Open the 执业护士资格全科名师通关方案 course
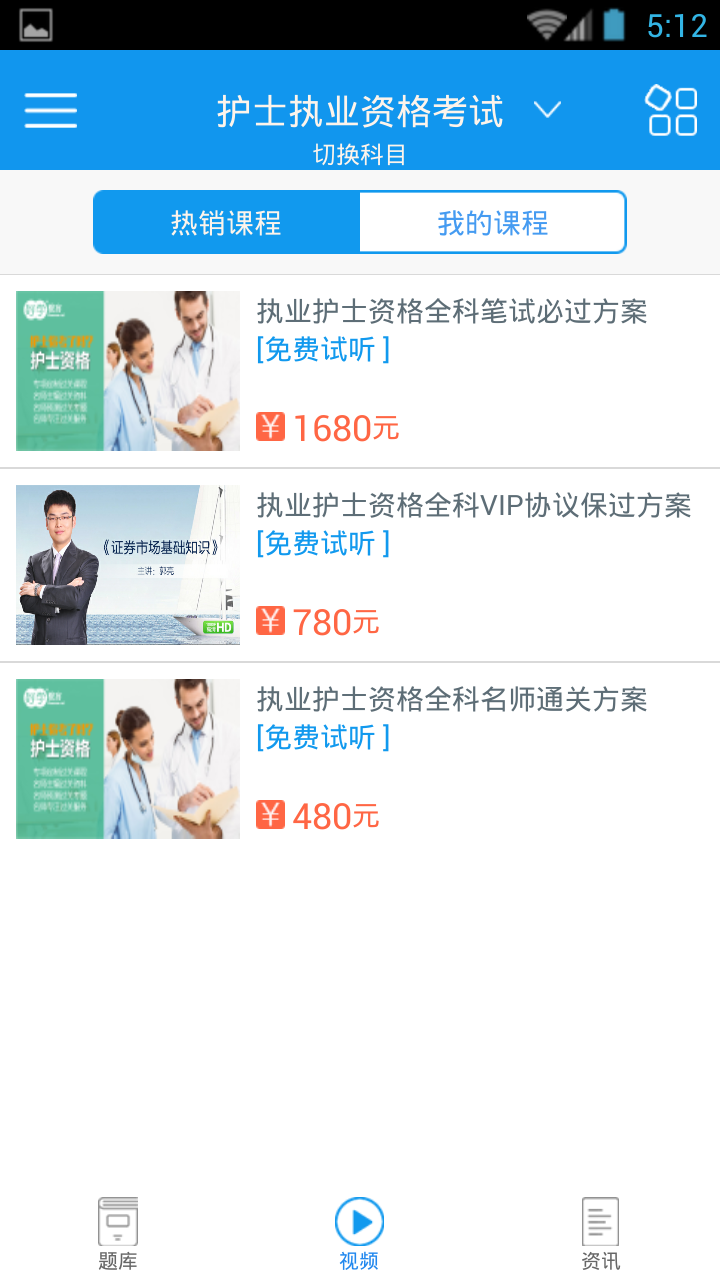This screenshot has width=720, height=1280. (x=452, y=700)
